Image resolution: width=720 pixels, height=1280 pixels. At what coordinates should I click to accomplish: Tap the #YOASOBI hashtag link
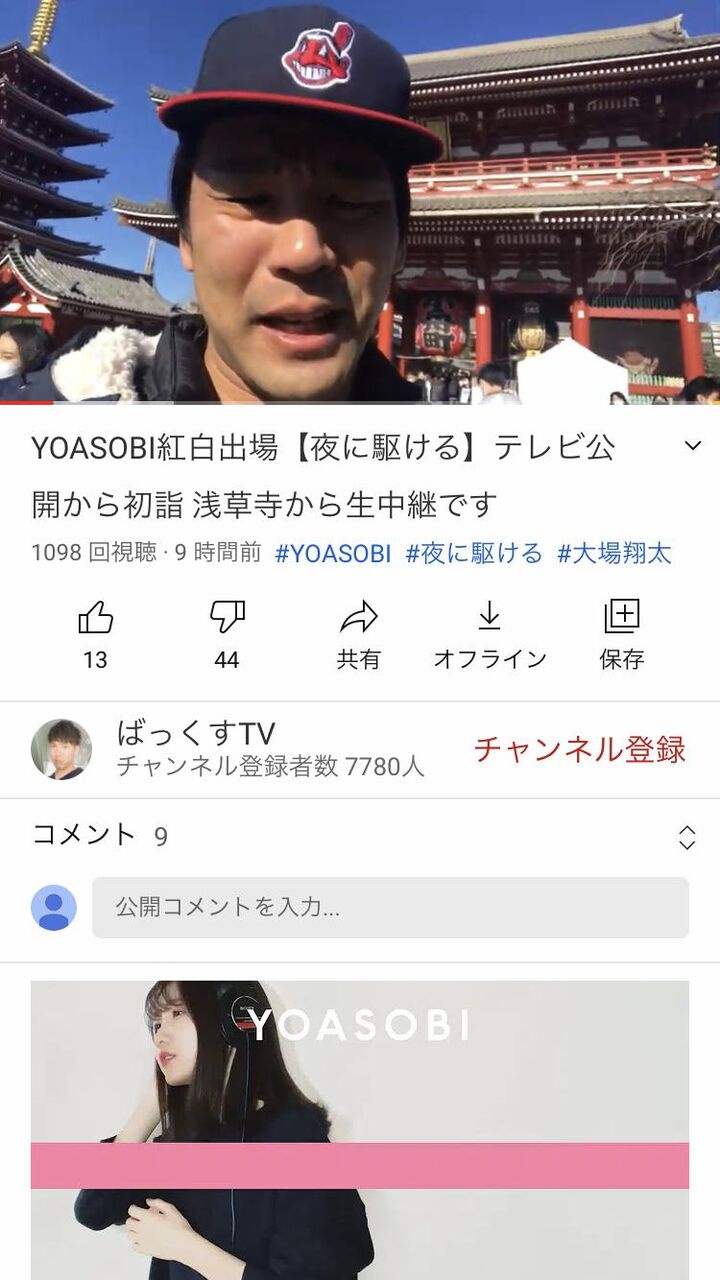[333, 553]
